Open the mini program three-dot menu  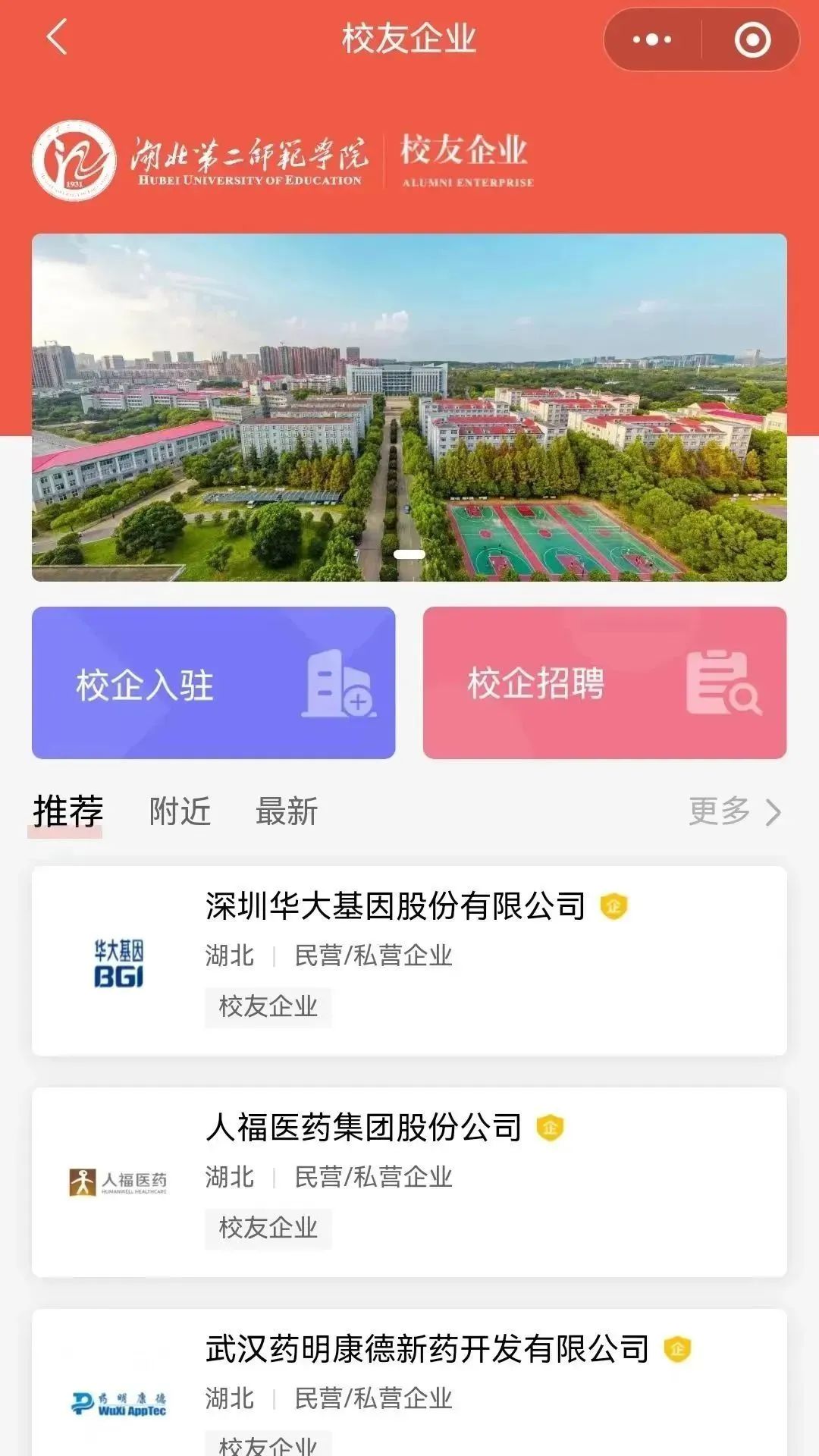651,39
